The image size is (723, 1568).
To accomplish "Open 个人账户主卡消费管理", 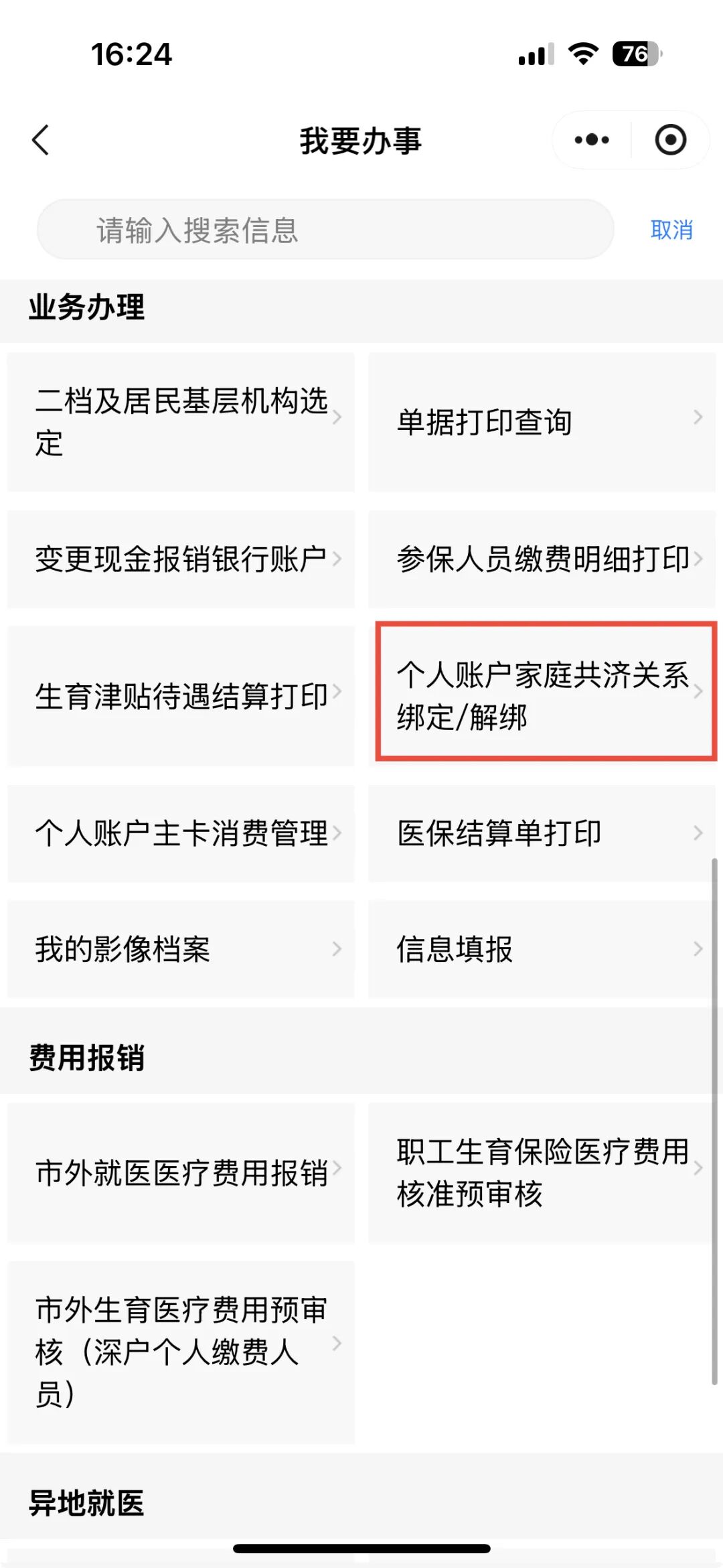I will [x=181, y=833].
